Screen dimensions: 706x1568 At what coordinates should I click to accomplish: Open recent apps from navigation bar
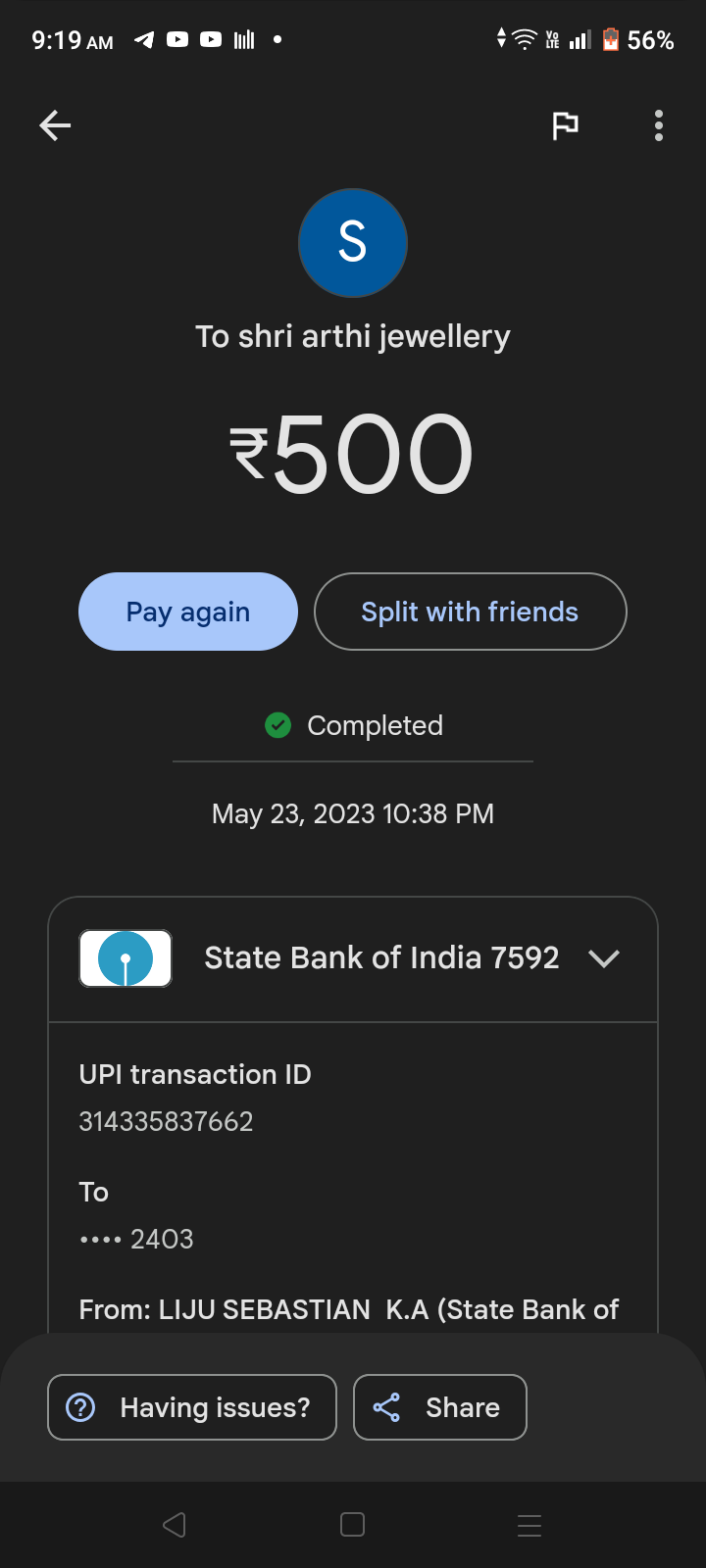coord(529,1525)
